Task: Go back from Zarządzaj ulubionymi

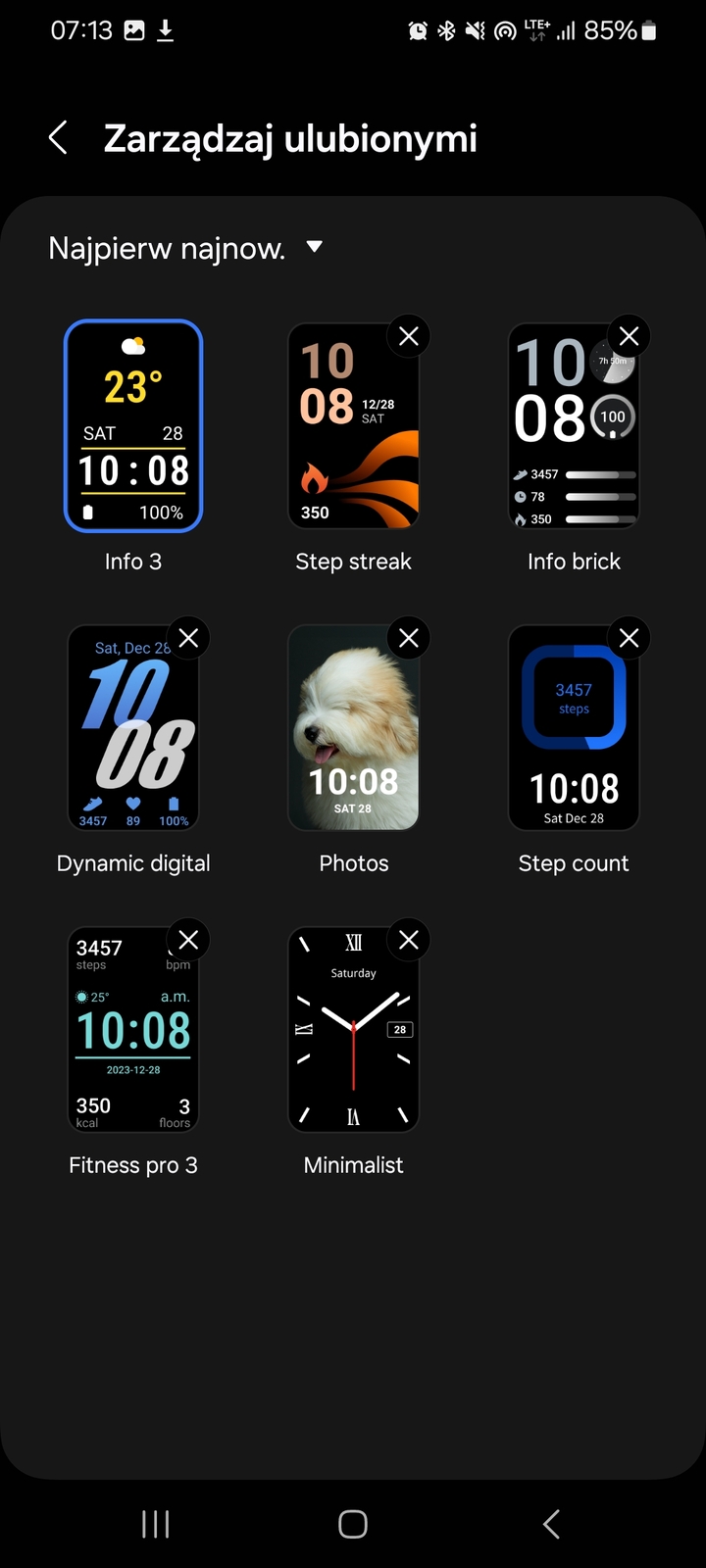Action: 59,138
